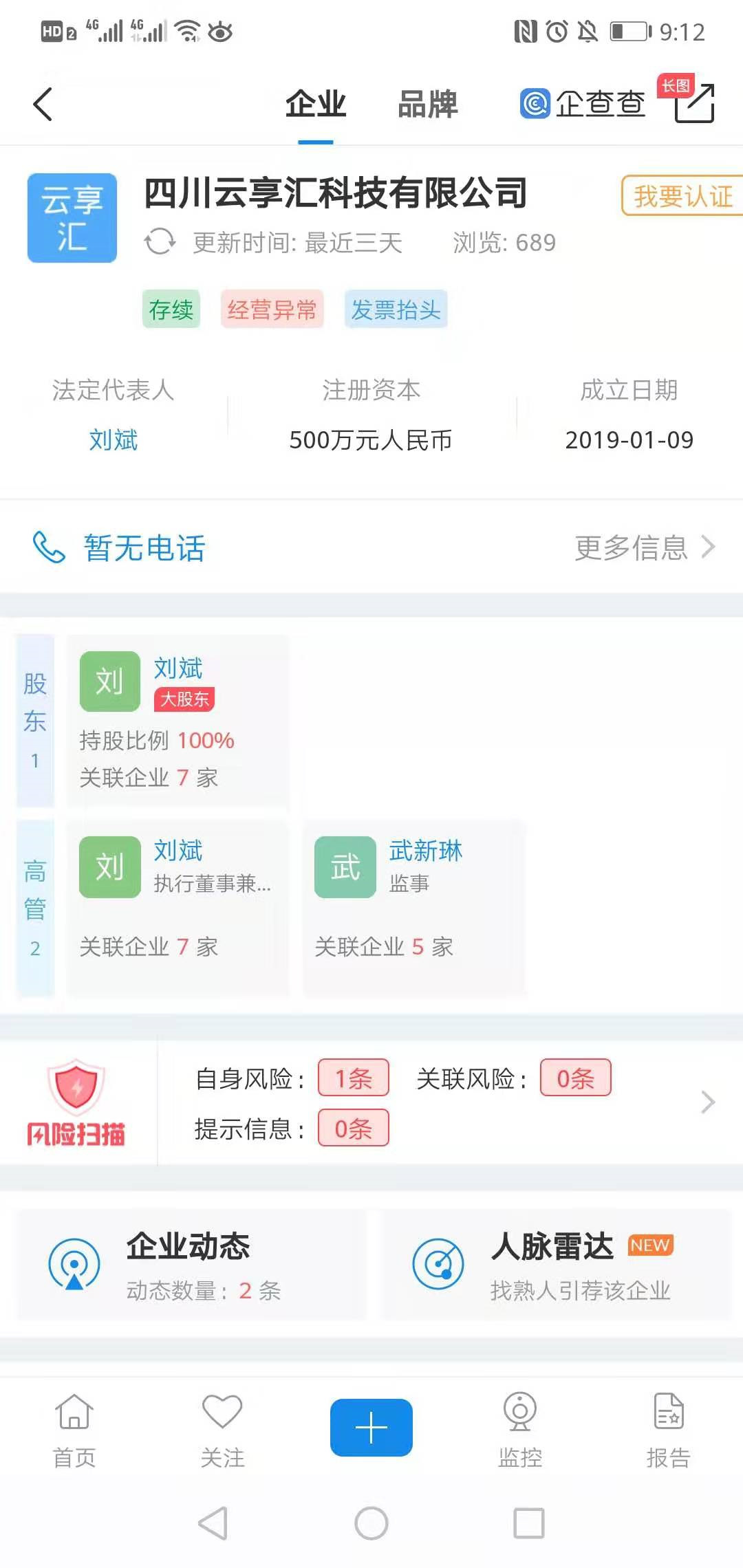743x1568 pixels.
Task: Go back using the top-left arrow
Action: coord(43,105)
